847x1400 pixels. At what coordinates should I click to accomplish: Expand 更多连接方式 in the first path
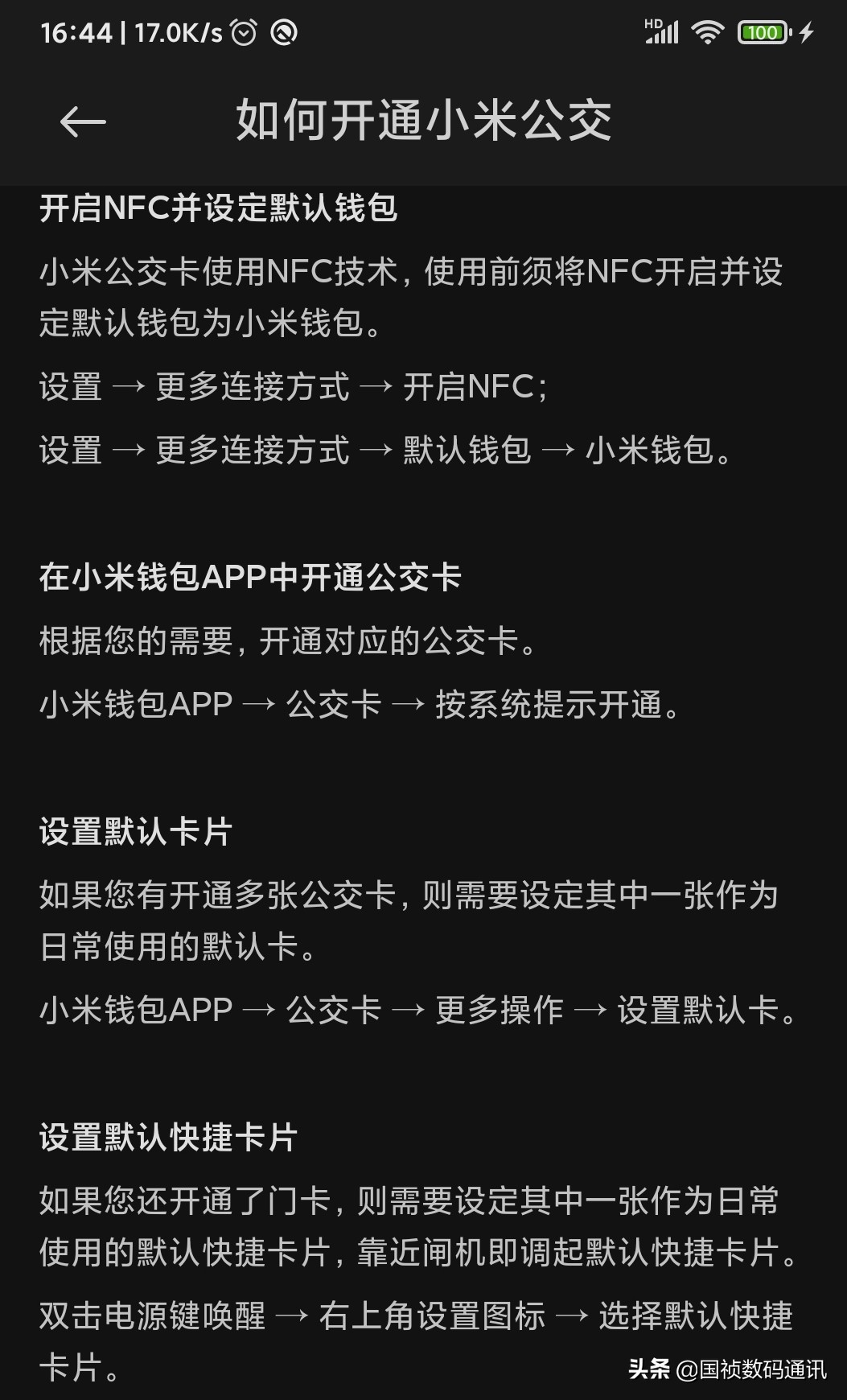pos(252,388)
